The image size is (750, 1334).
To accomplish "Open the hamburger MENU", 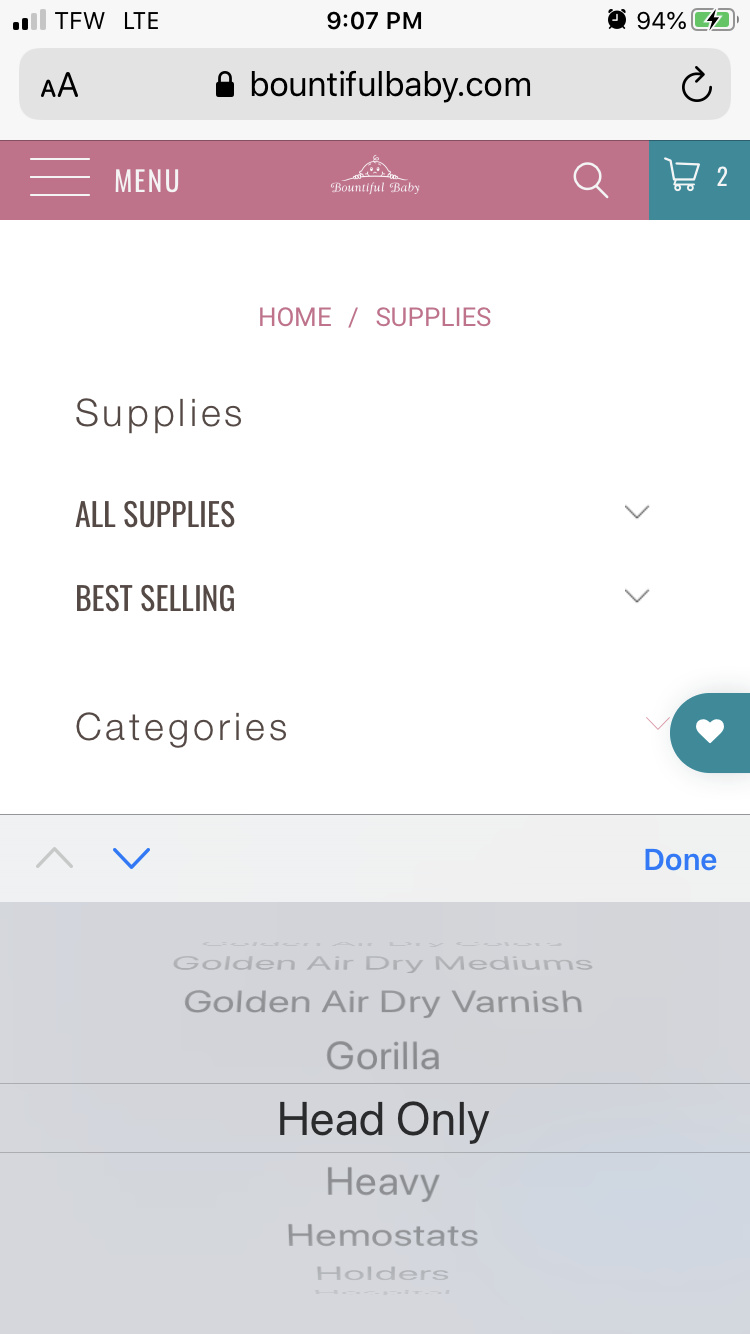I will pos(105,180).
